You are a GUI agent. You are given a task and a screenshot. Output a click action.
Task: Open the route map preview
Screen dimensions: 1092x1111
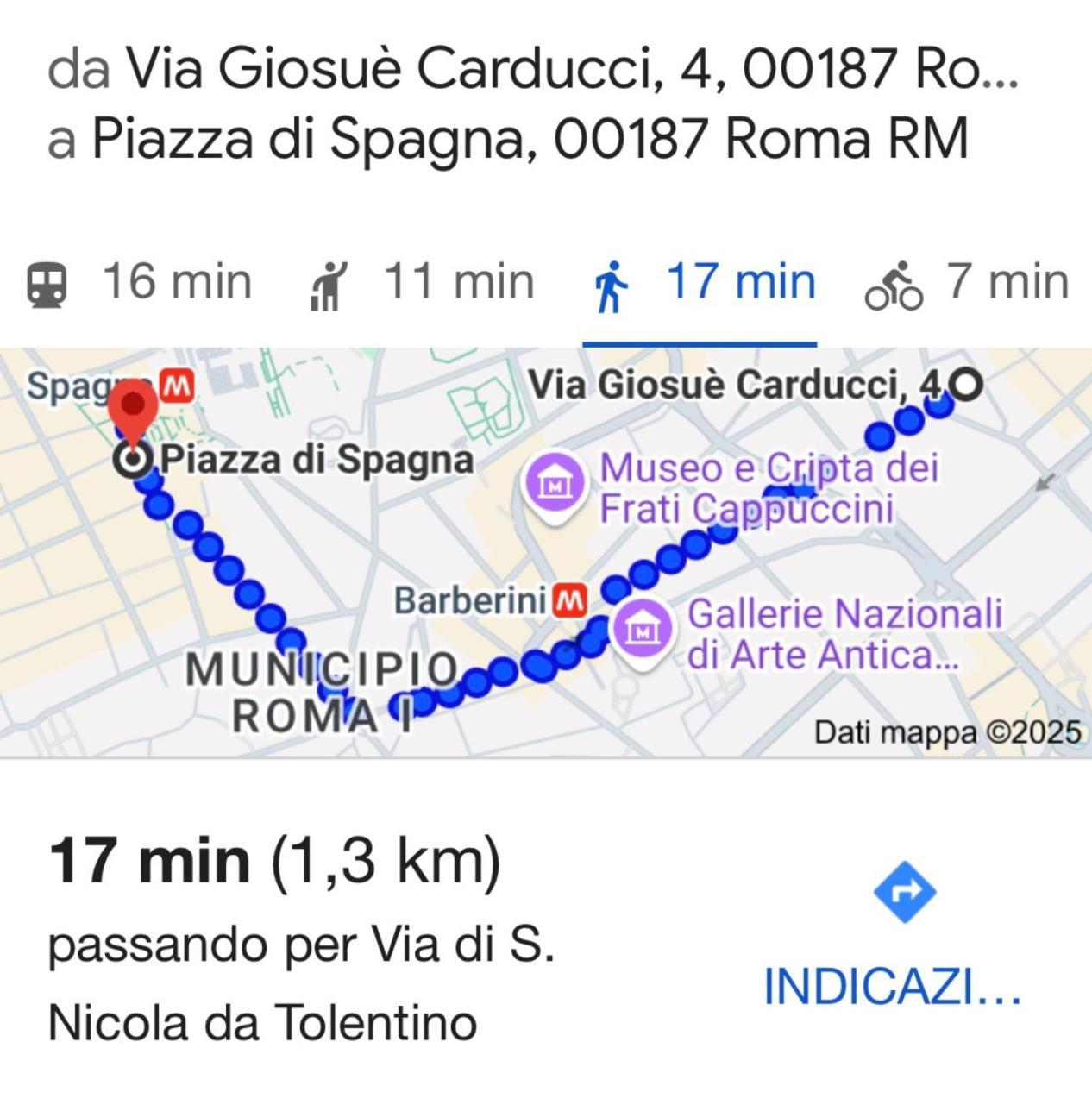545,552
